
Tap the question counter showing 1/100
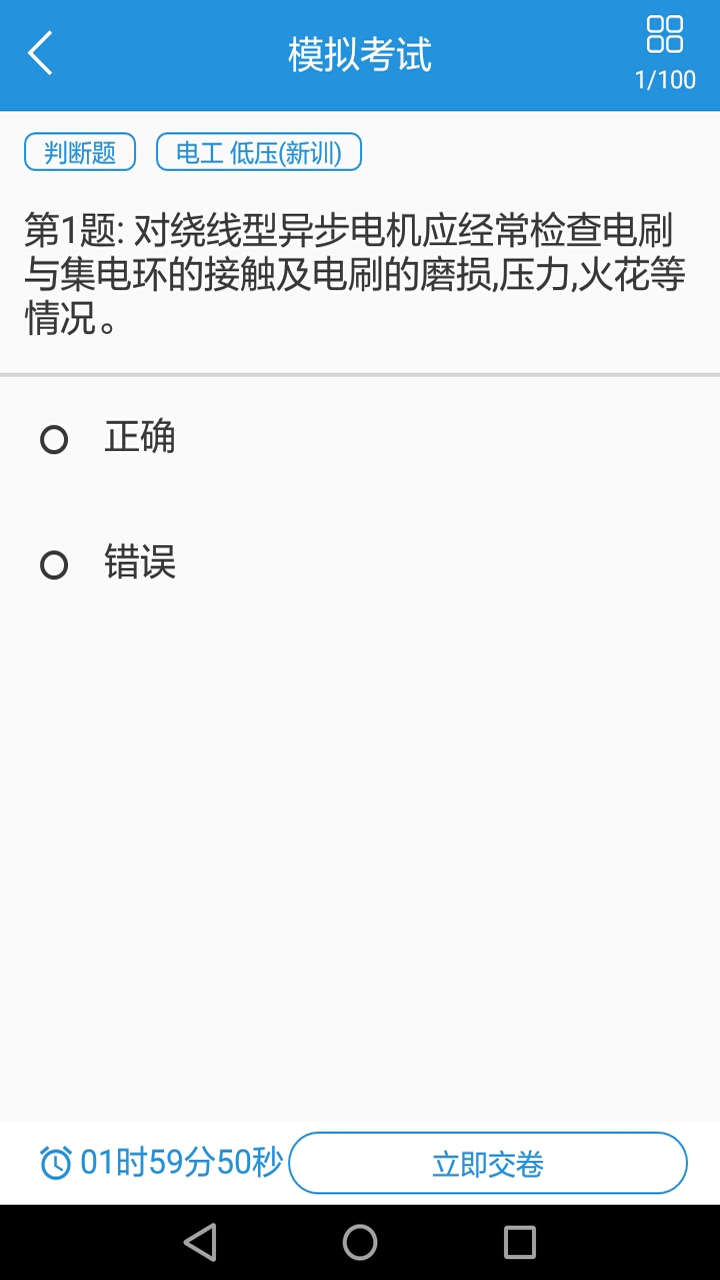pos(665,79)
